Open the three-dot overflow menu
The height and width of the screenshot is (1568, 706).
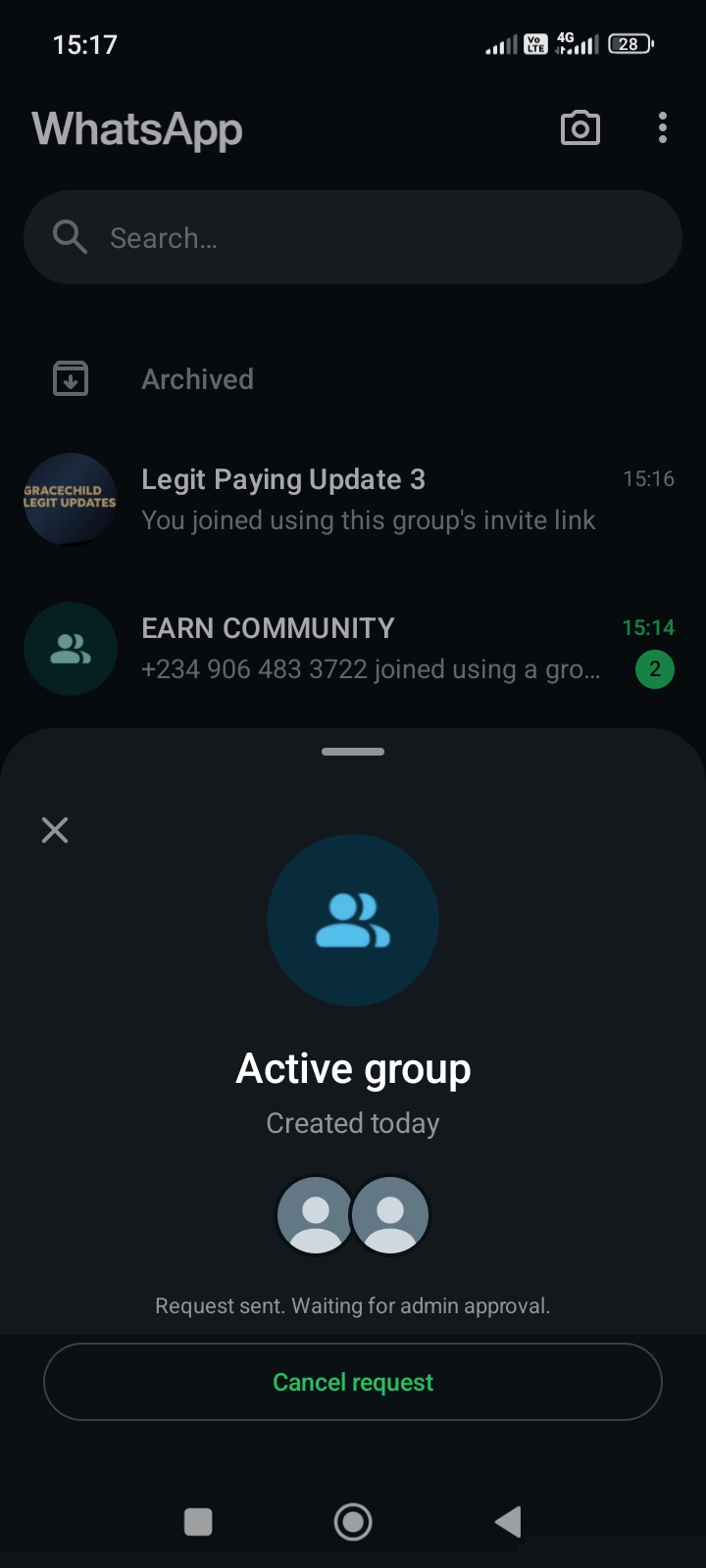(663, 128)
